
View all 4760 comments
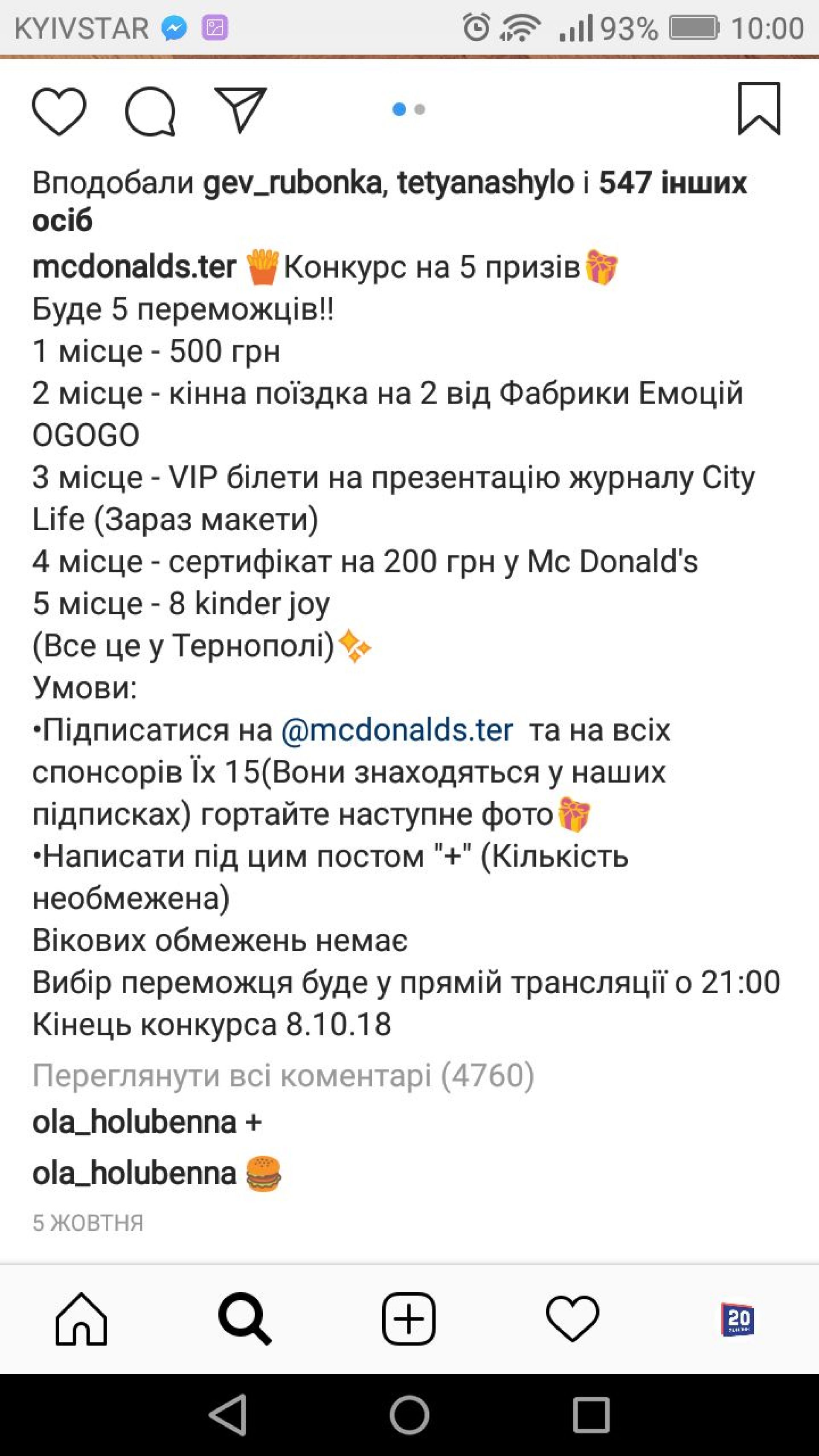click(283, 1075)
